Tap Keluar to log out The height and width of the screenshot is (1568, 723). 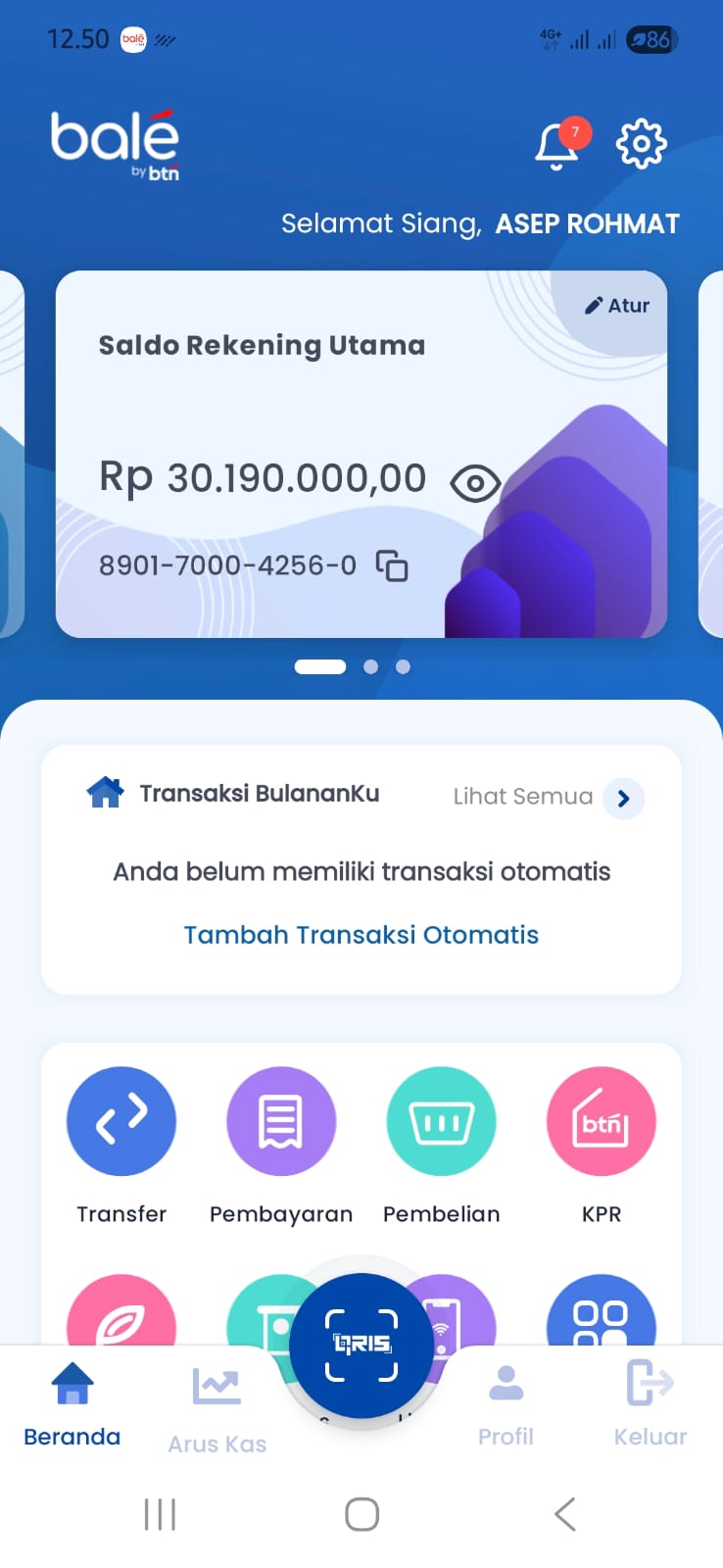pos(650,1403)
